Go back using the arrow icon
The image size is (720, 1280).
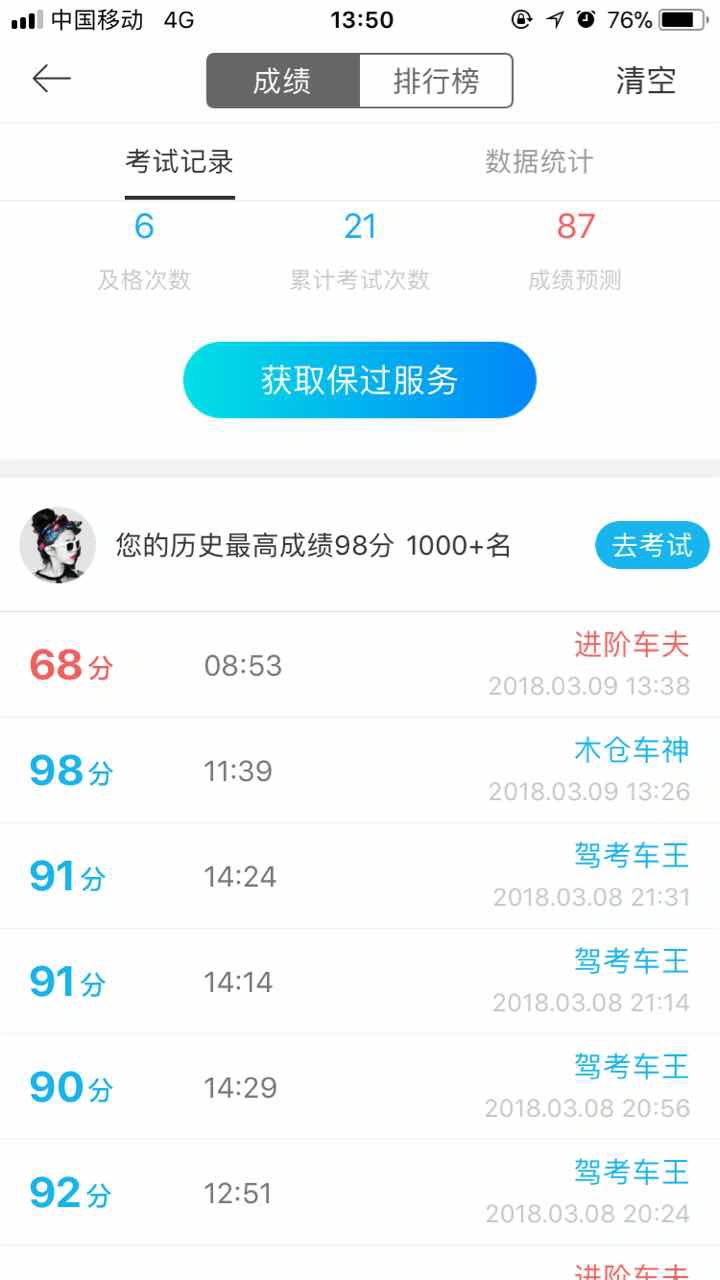click(51, 79)
